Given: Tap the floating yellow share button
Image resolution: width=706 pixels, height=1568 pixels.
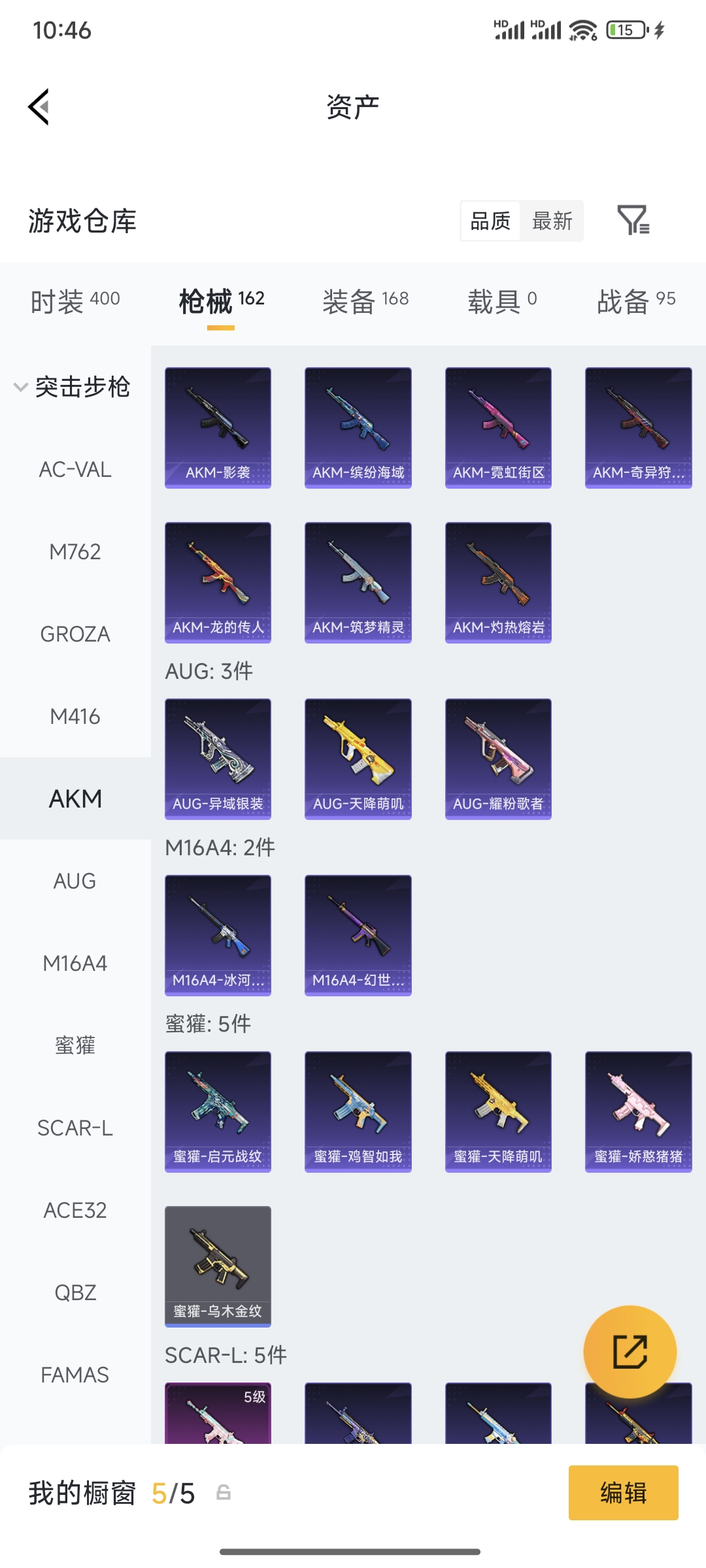Looking at the screenshot, I should [x=630, y=1352].
